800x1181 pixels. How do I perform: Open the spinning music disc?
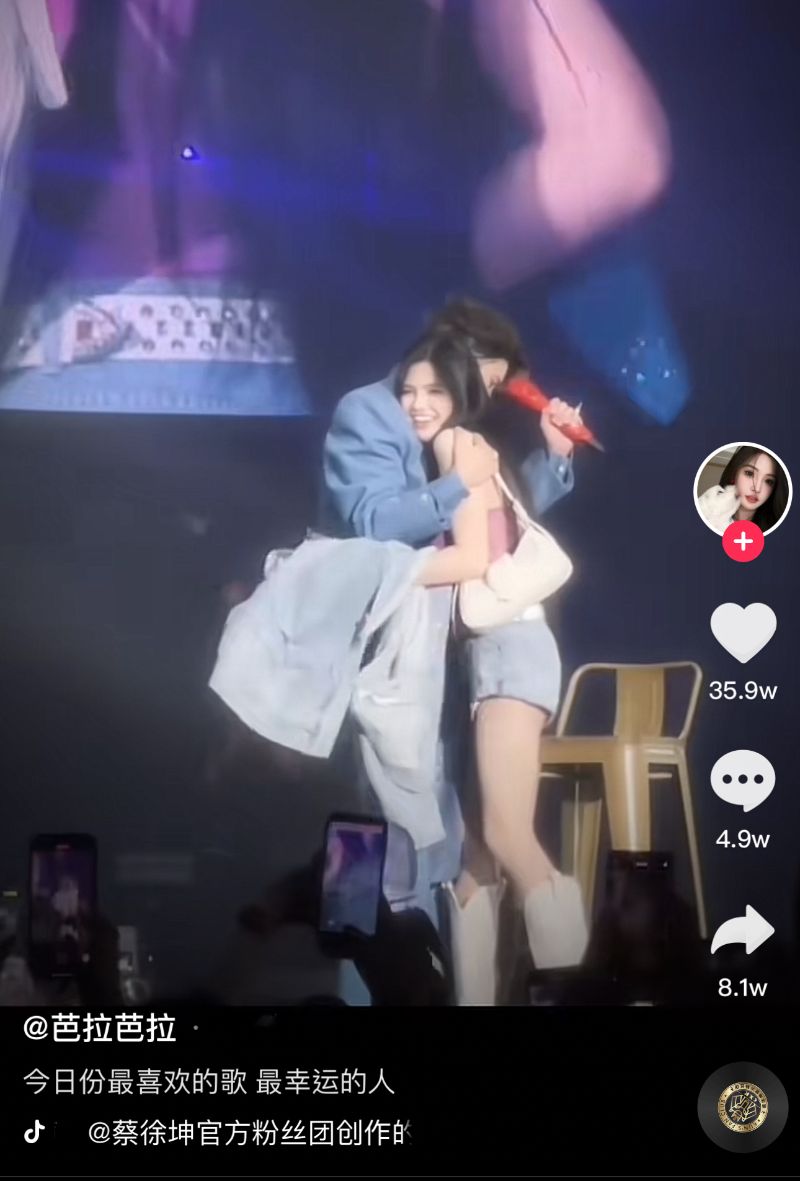coord(743,1107)
